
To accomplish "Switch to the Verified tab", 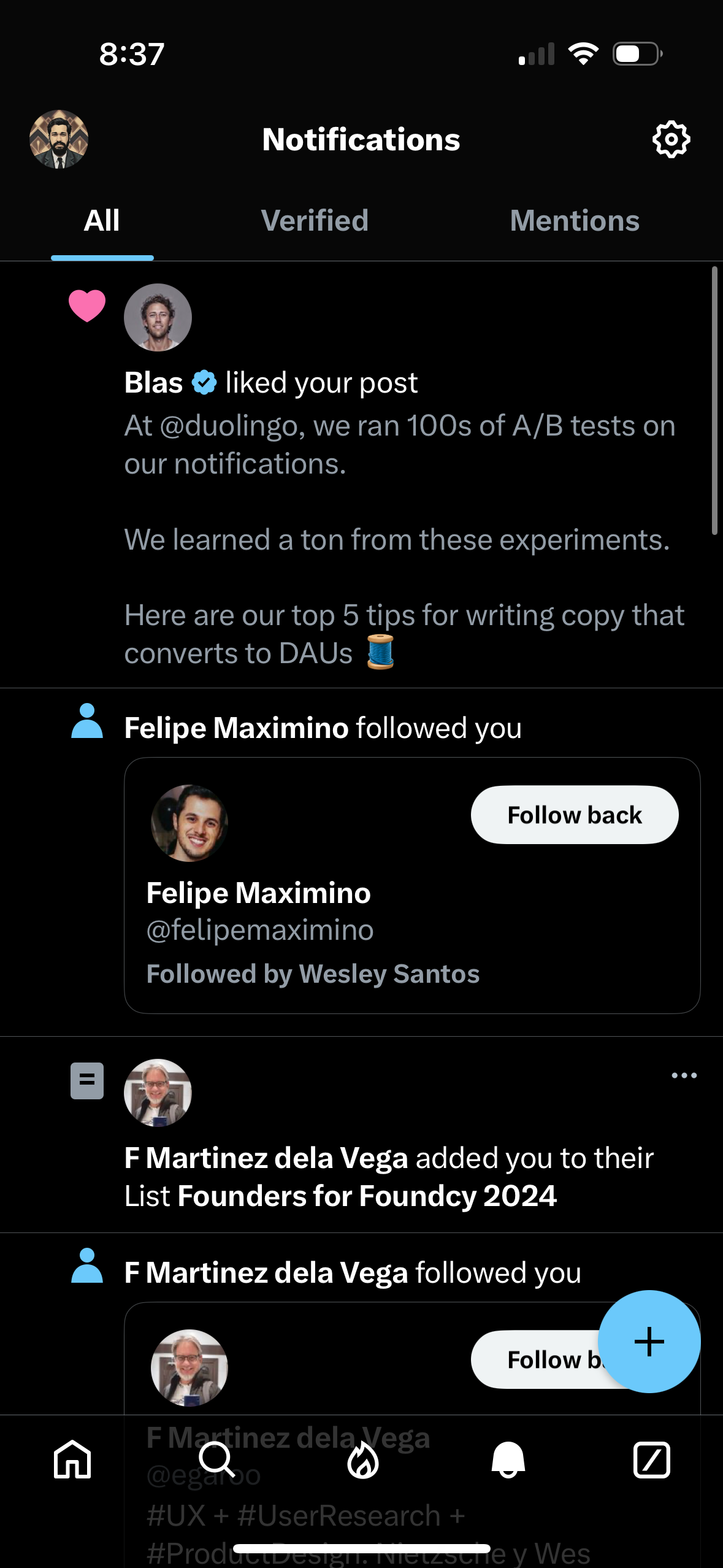I will coord(314,221).
